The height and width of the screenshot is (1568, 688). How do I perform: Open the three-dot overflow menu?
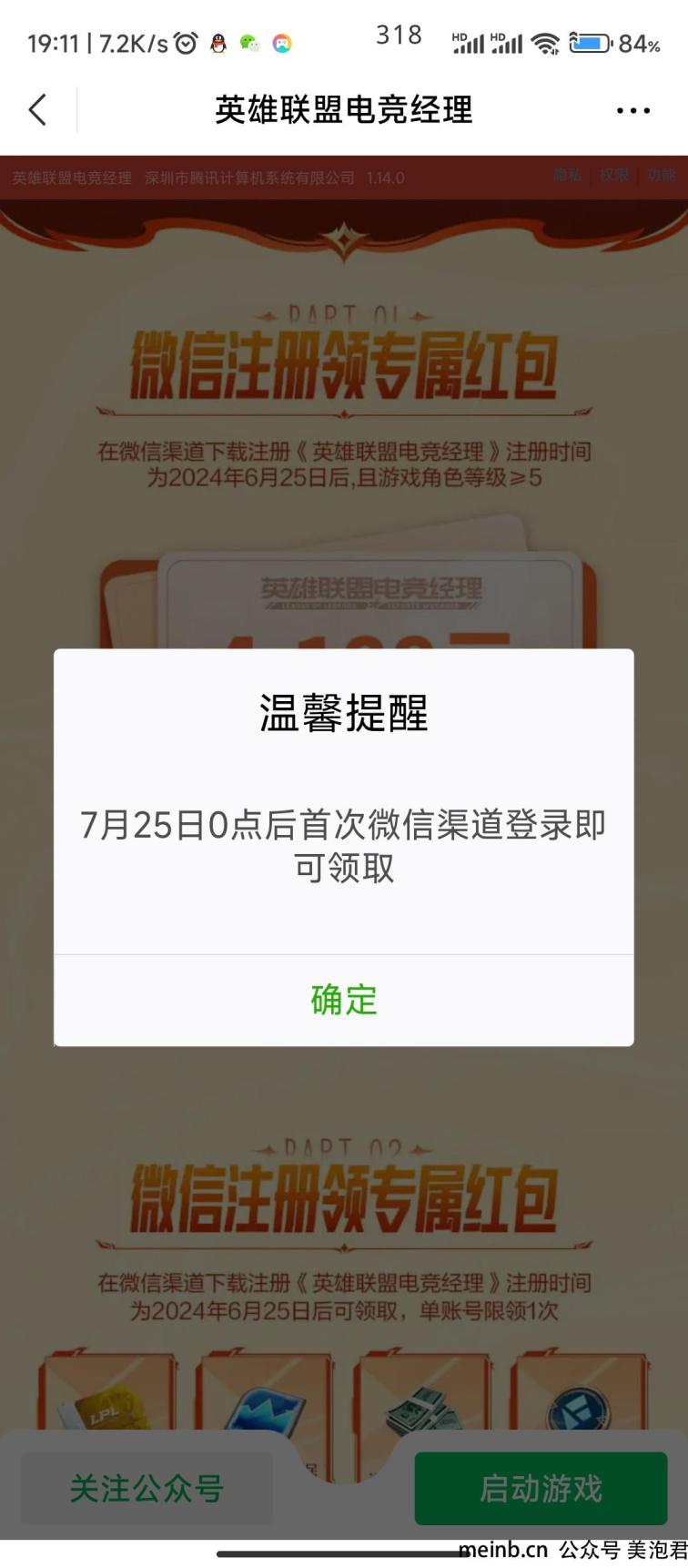pos(632,111)
